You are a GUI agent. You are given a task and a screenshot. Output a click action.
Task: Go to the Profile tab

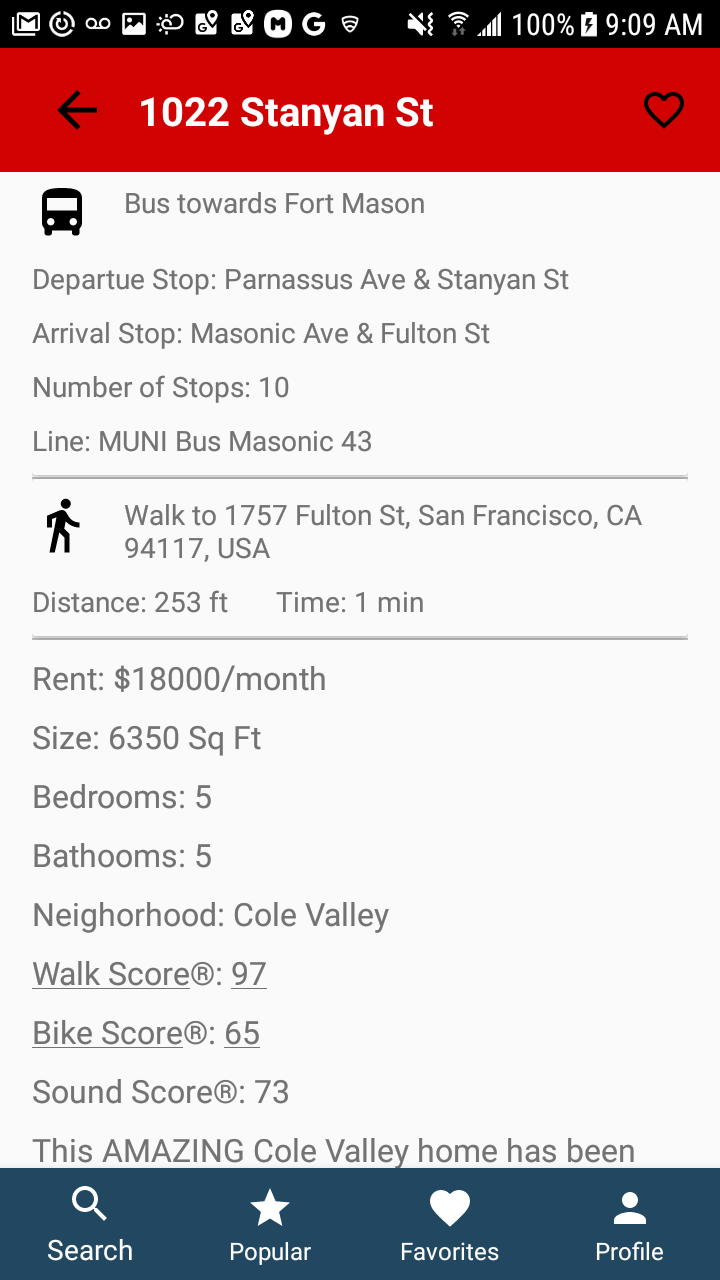click(x=629, y=1225)
